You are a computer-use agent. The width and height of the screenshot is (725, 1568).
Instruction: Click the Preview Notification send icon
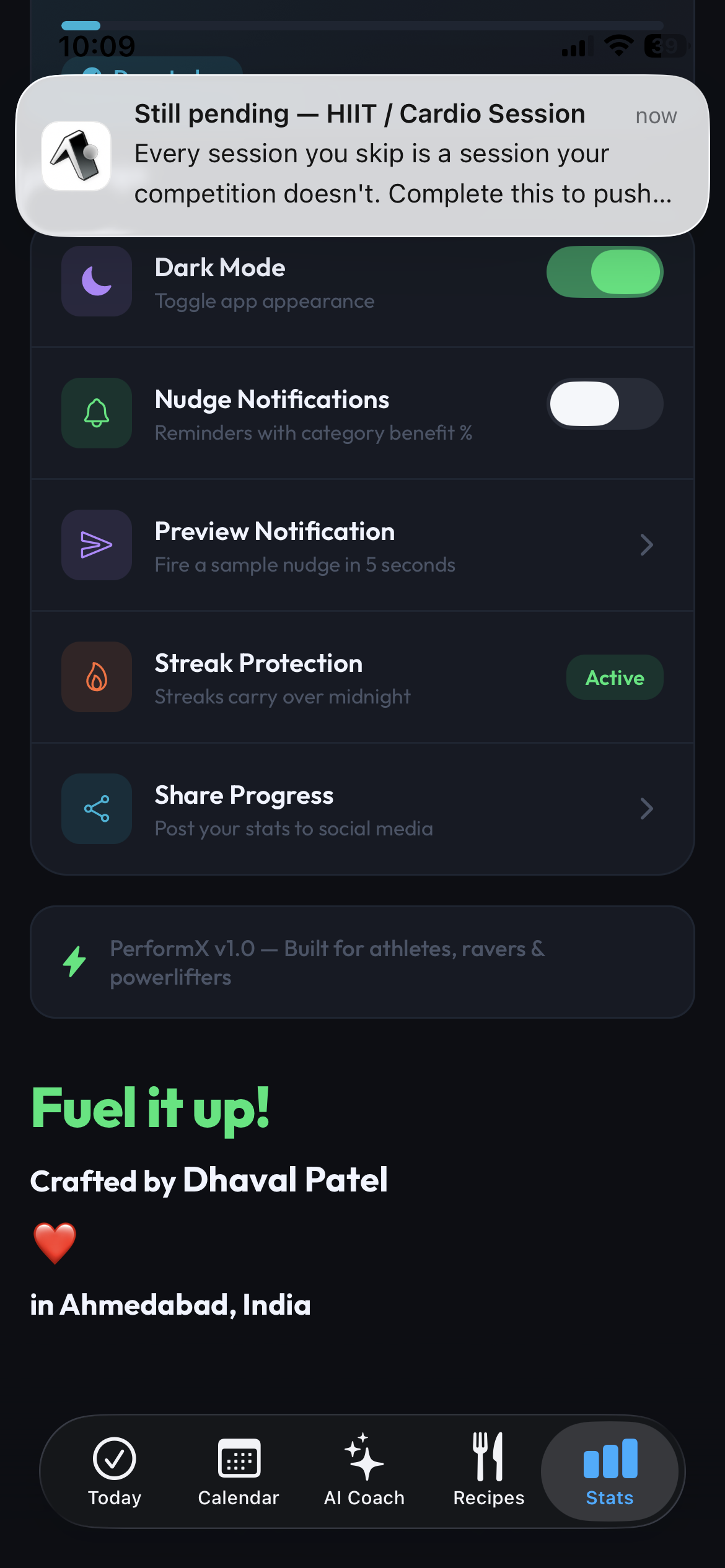pos(96,545)
